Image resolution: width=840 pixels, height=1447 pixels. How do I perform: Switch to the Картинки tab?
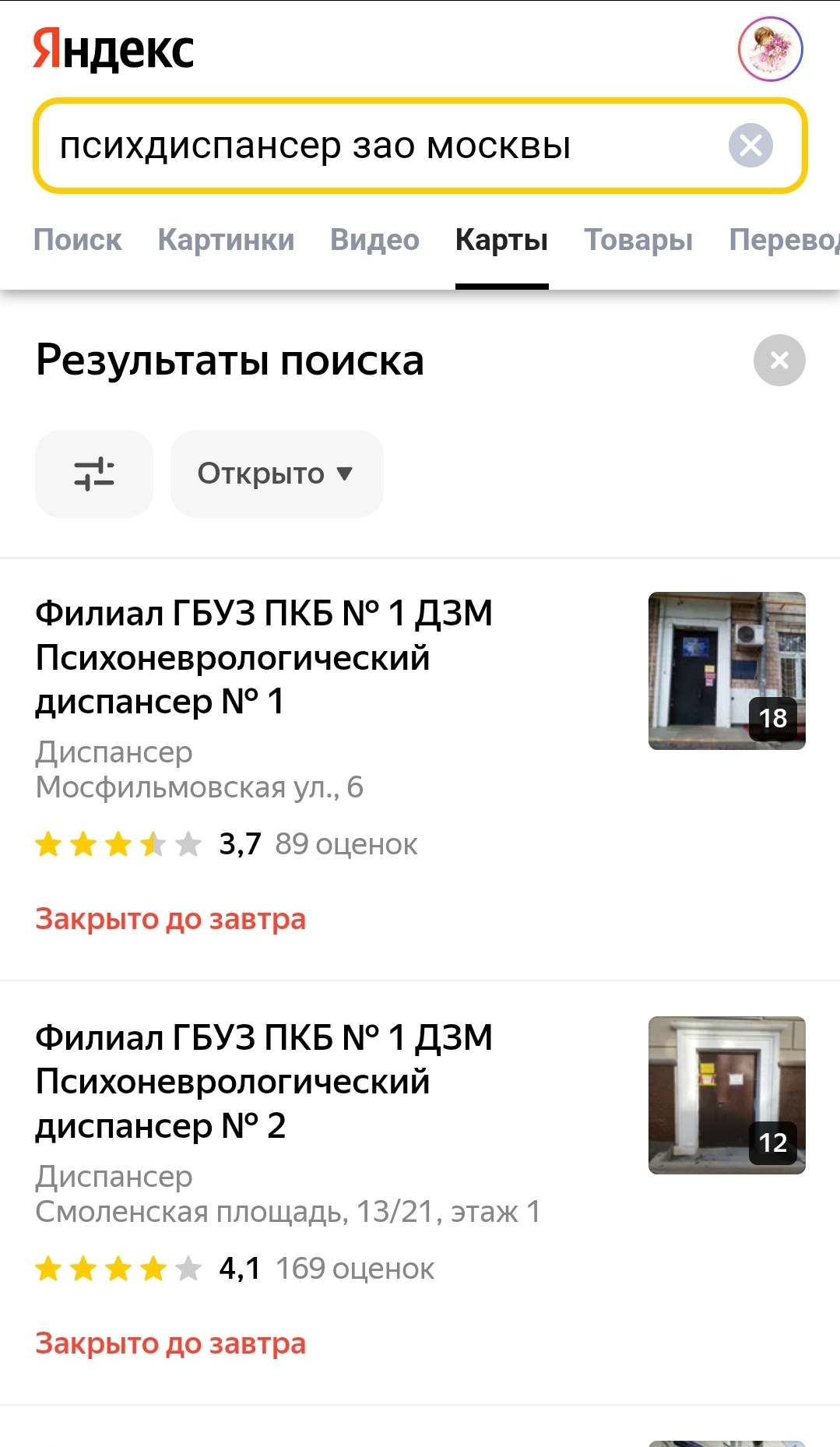point(226,240)
